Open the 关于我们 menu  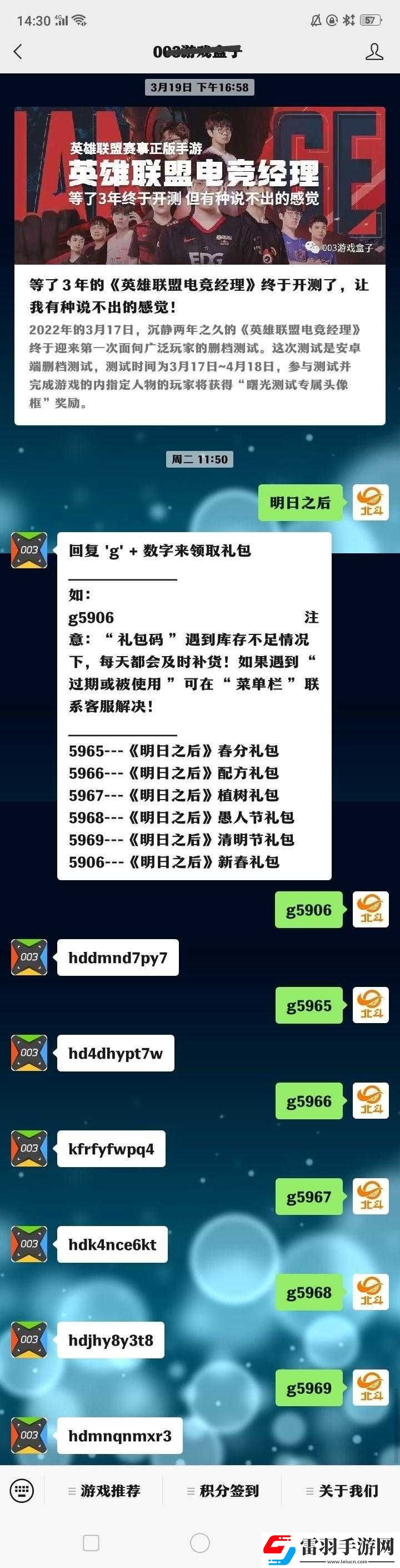point(342,1491)
